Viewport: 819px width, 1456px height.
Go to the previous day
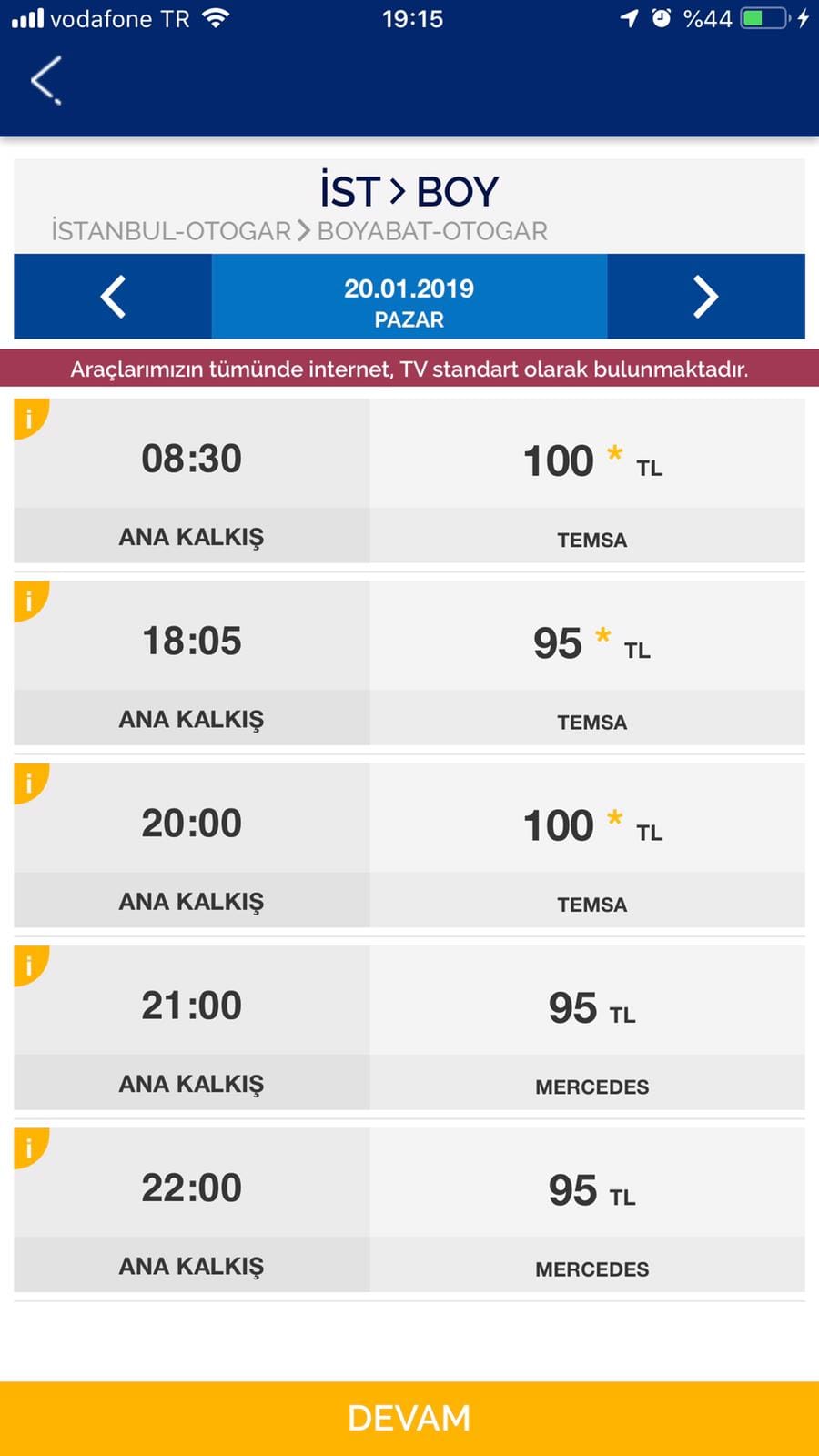point(113,297)
